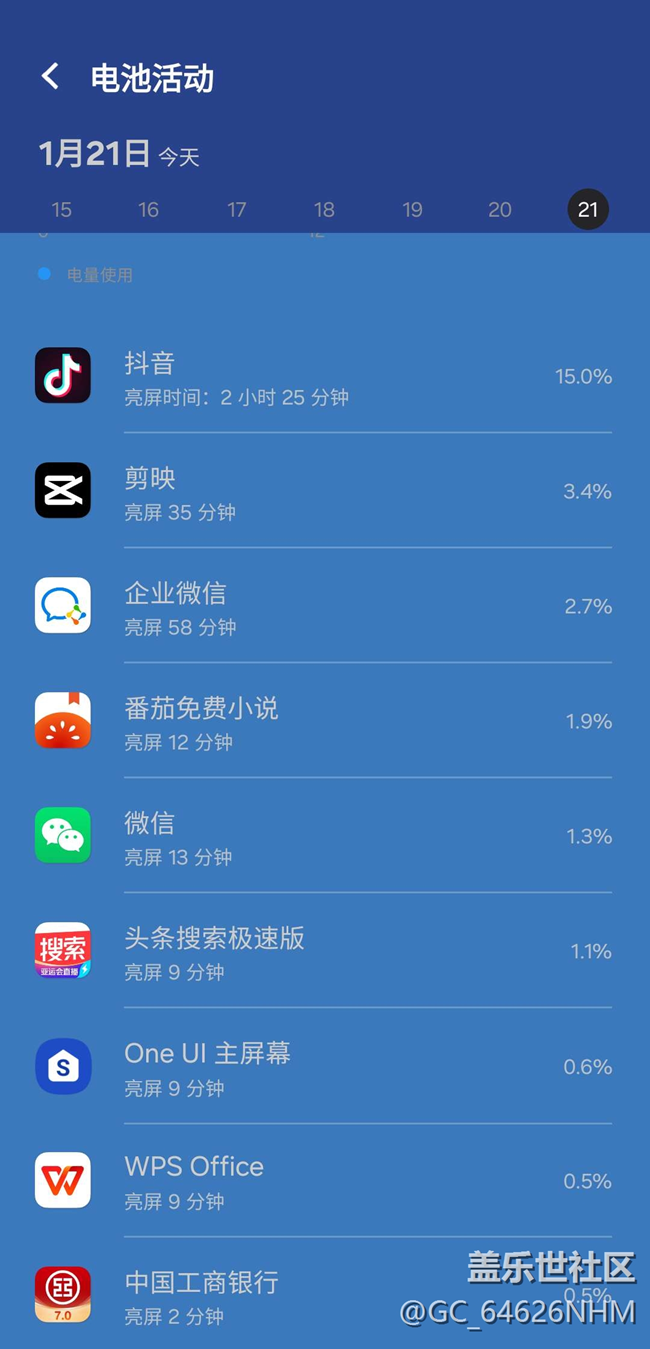Switch to day 16 battery activity

149,210
